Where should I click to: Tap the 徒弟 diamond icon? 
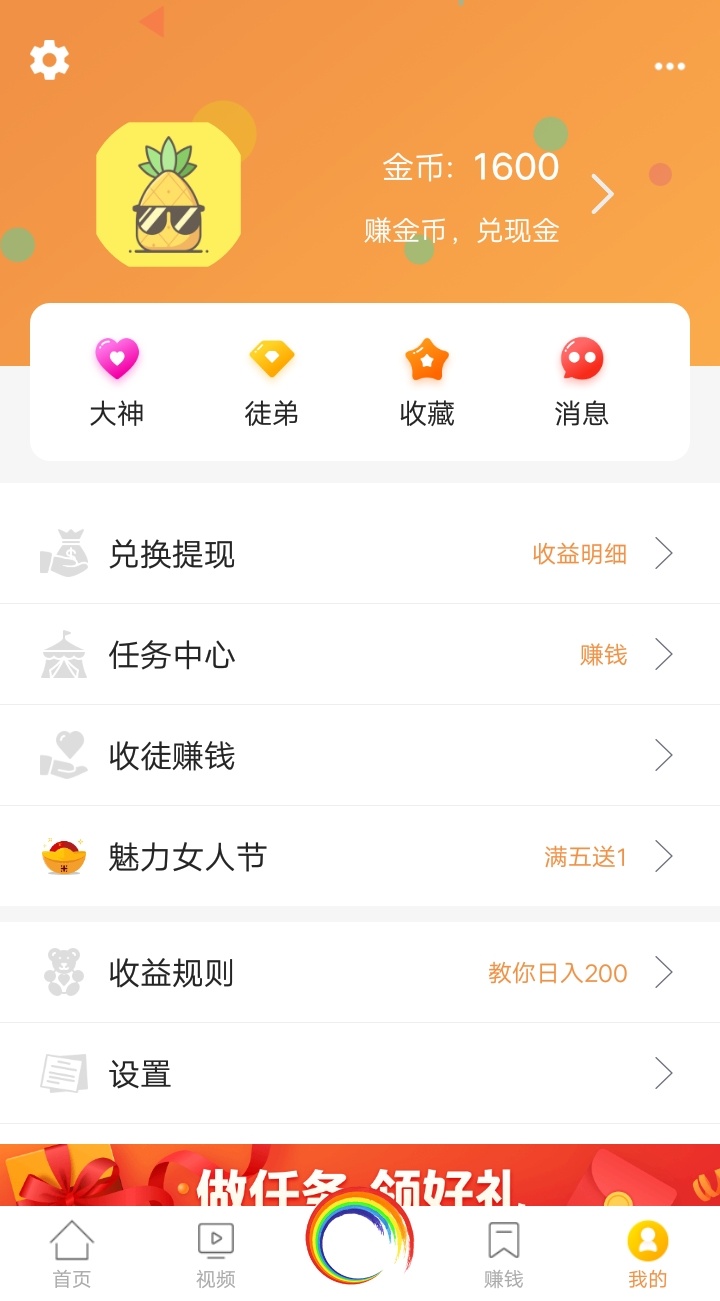[x=270, y=358]
